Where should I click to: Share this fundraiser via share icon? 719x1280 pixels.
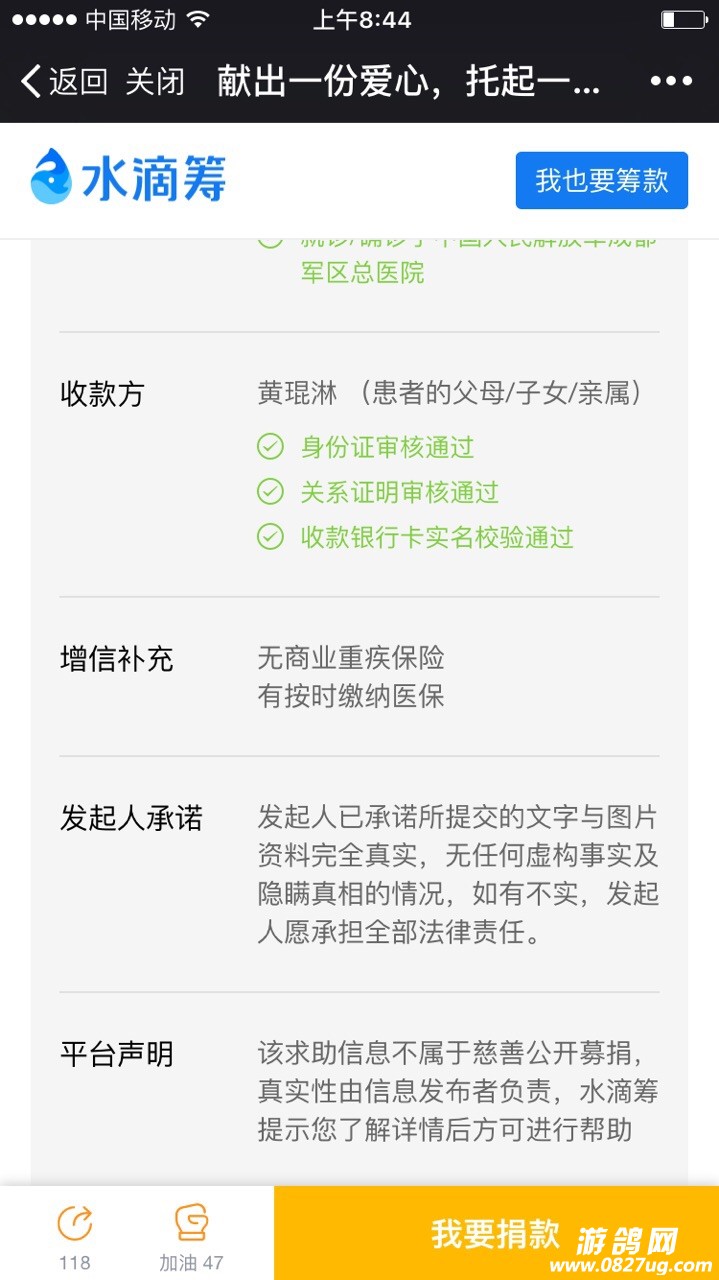75,1233
